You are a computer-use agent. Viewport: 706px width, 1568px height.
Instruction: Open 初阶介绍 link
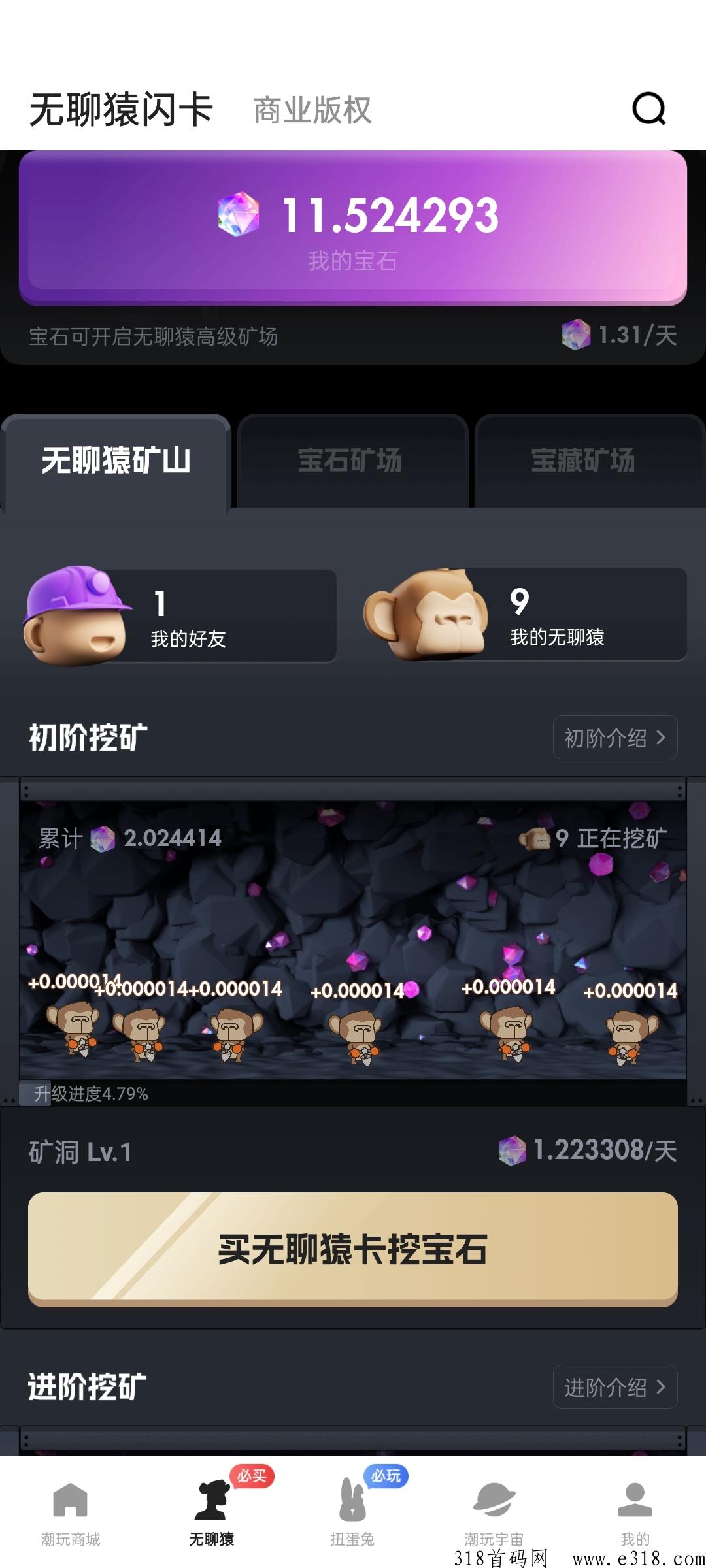[615, 738]
